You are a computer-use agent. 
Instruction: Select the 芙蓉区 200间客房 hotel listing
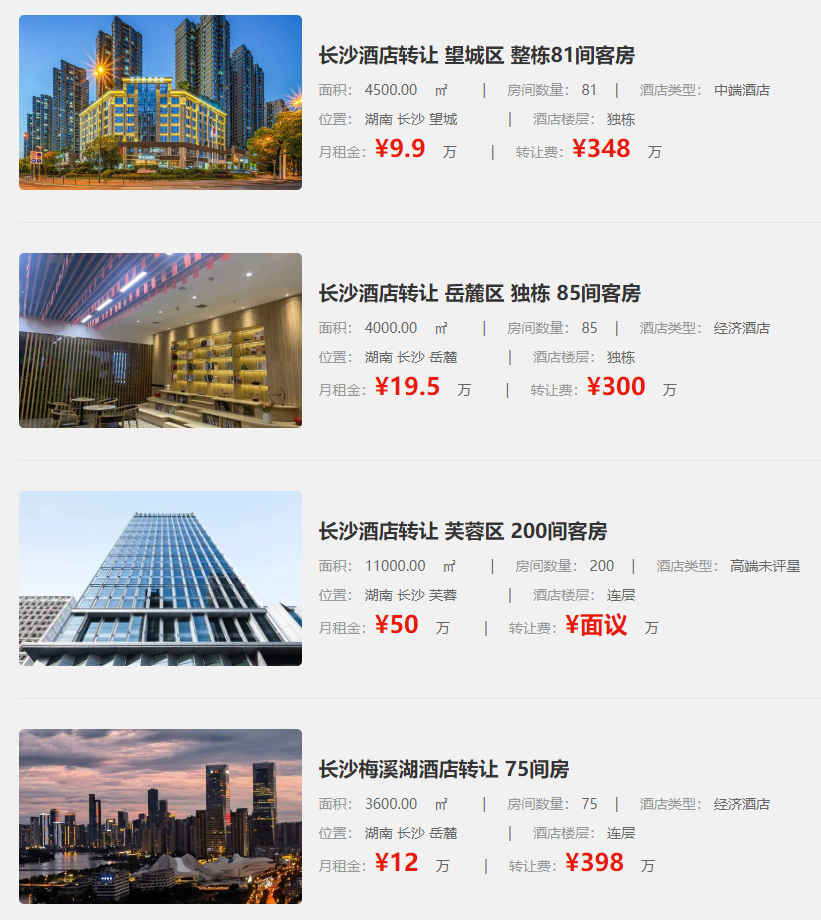(x=462, y=531)
